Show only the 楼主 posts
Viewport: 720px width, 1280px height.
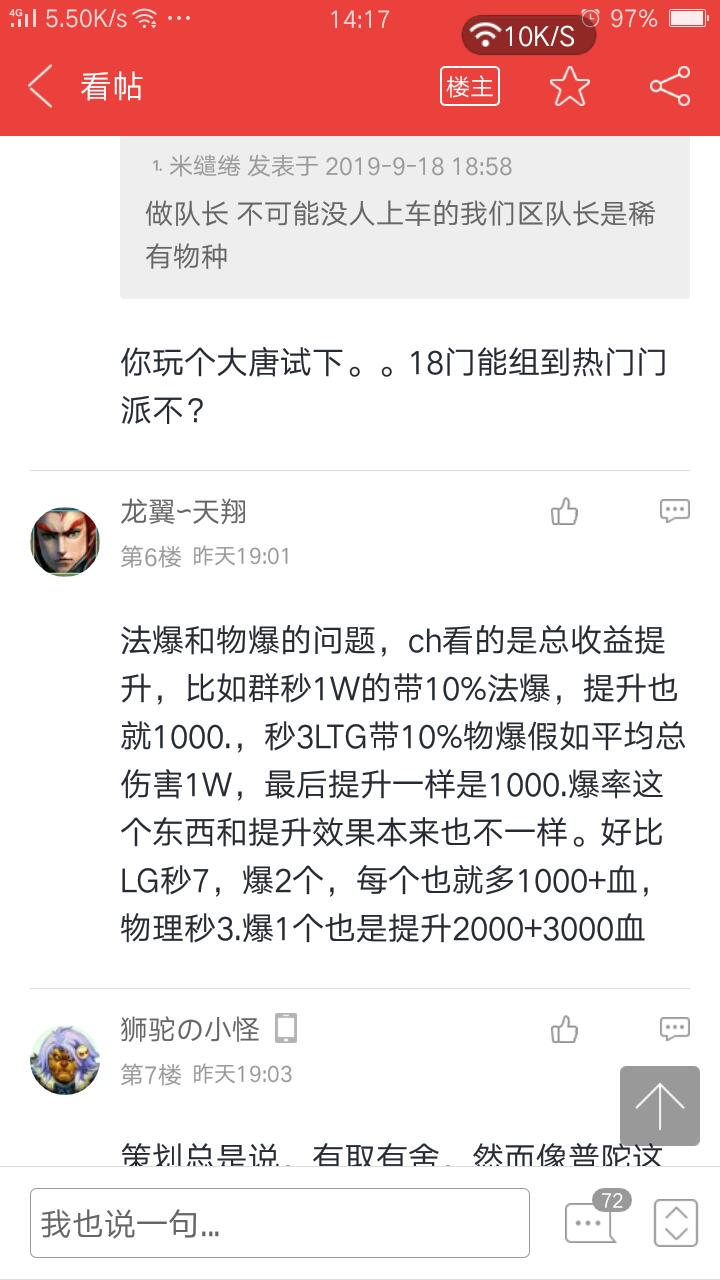tap(470, 87)
